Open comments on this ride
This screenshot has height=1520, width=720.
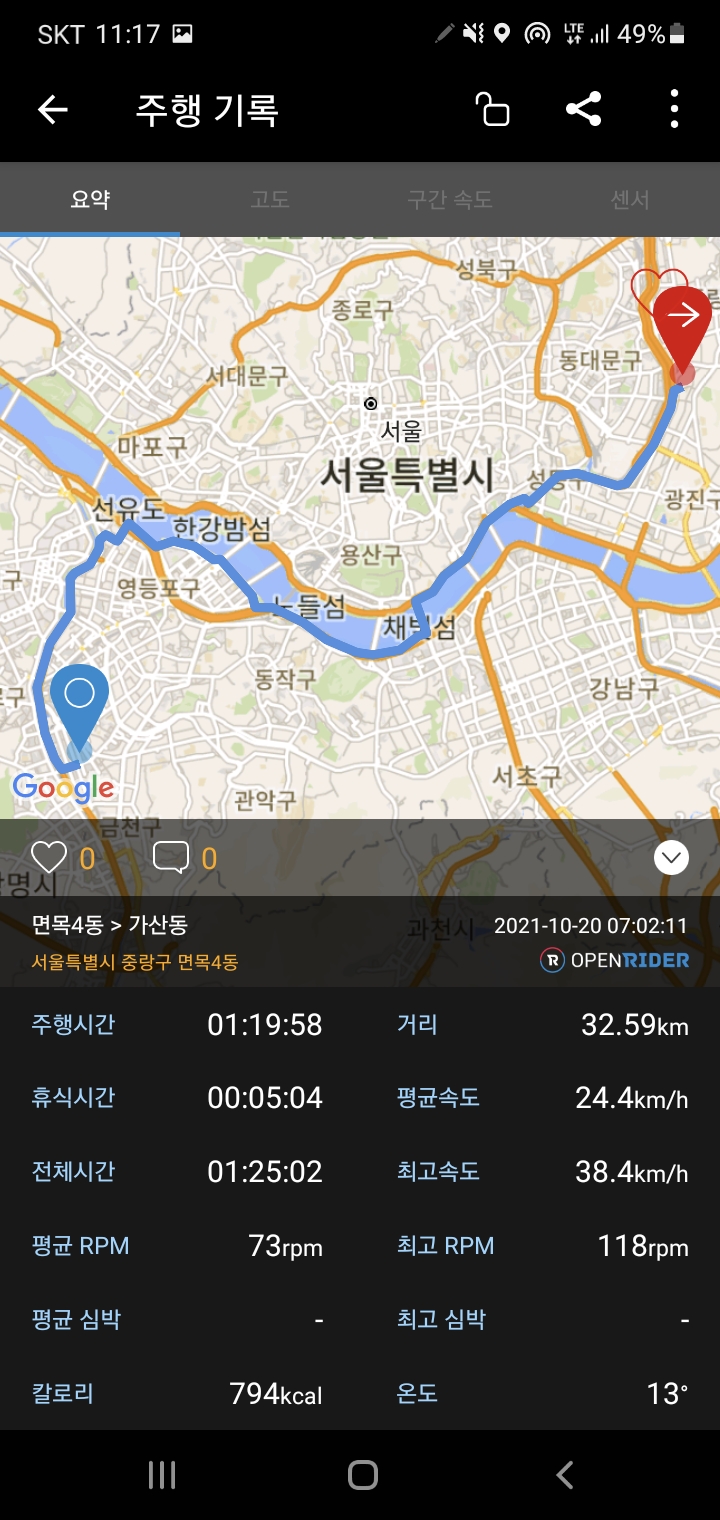coord(171,858)
